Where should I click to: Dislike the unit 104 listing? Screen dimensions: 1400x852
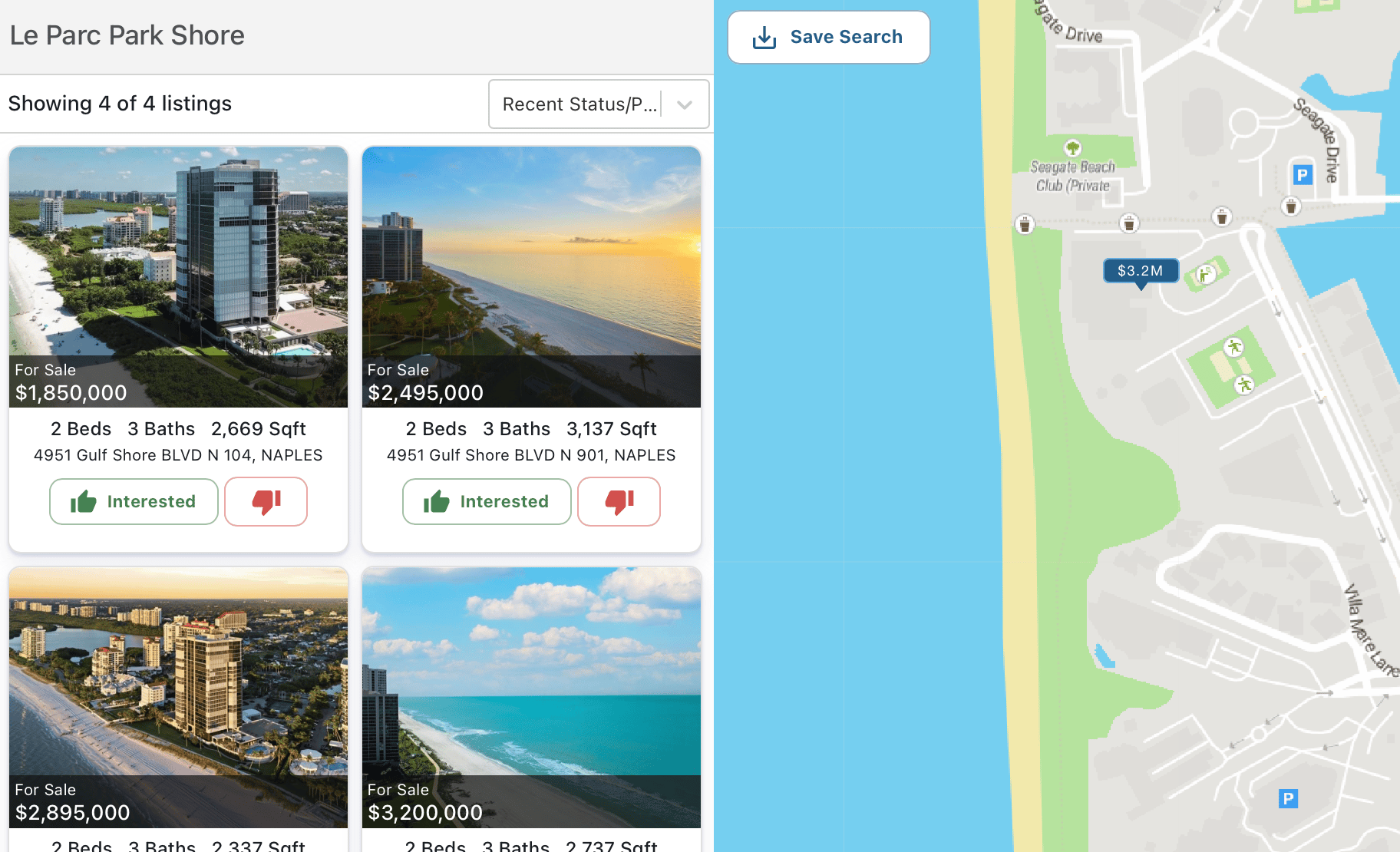266,501
